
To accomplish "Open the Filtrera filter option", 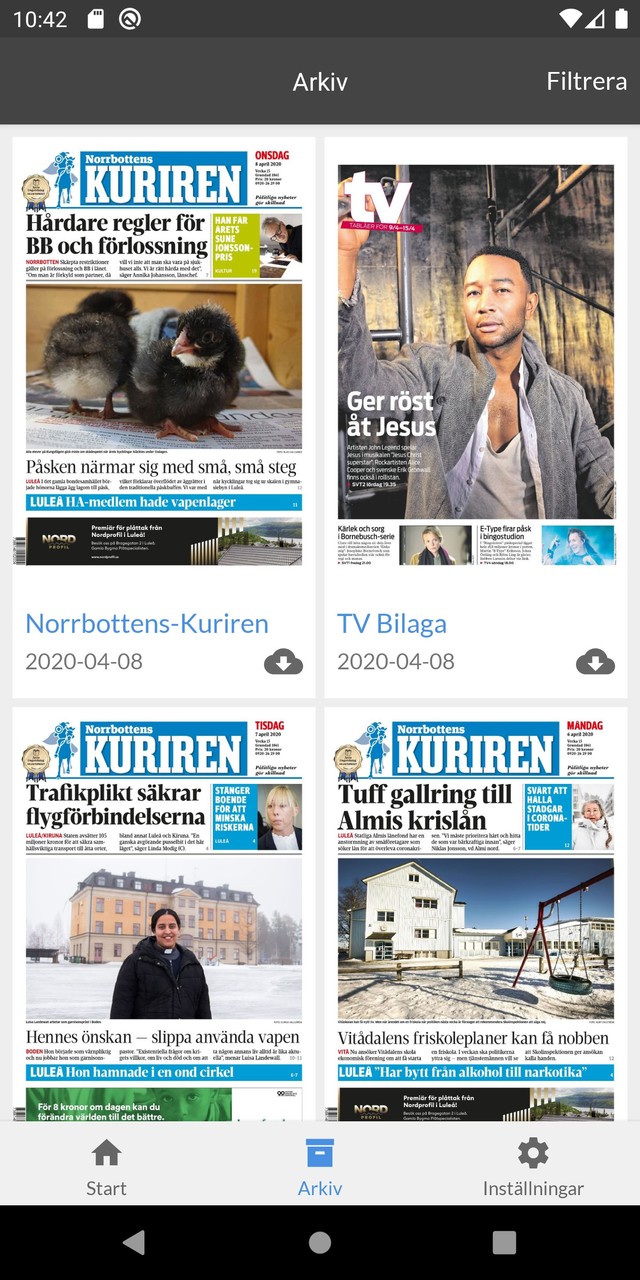I will [x=586, y=81].
